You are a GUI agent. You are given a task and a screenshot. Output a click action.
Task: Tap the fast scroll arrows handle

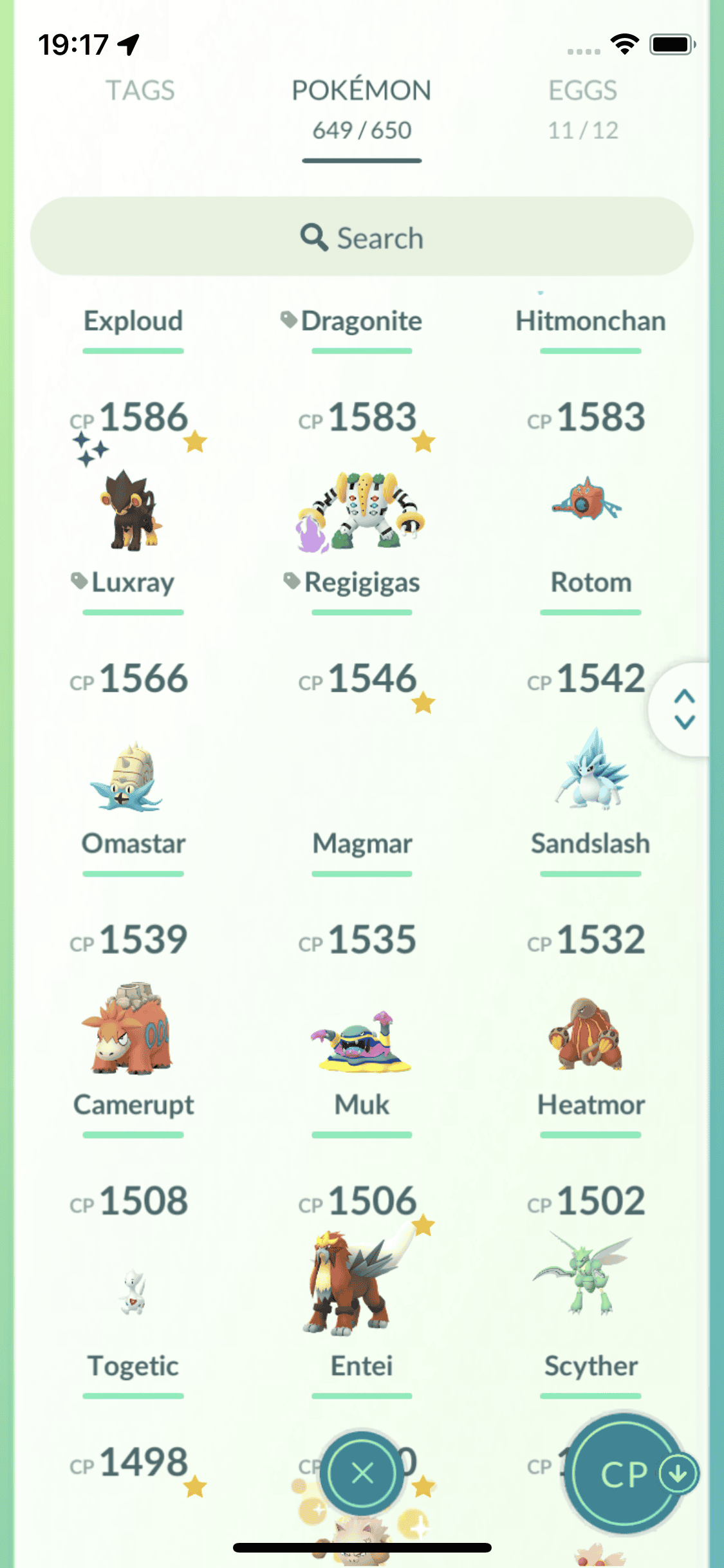[684, 709]
